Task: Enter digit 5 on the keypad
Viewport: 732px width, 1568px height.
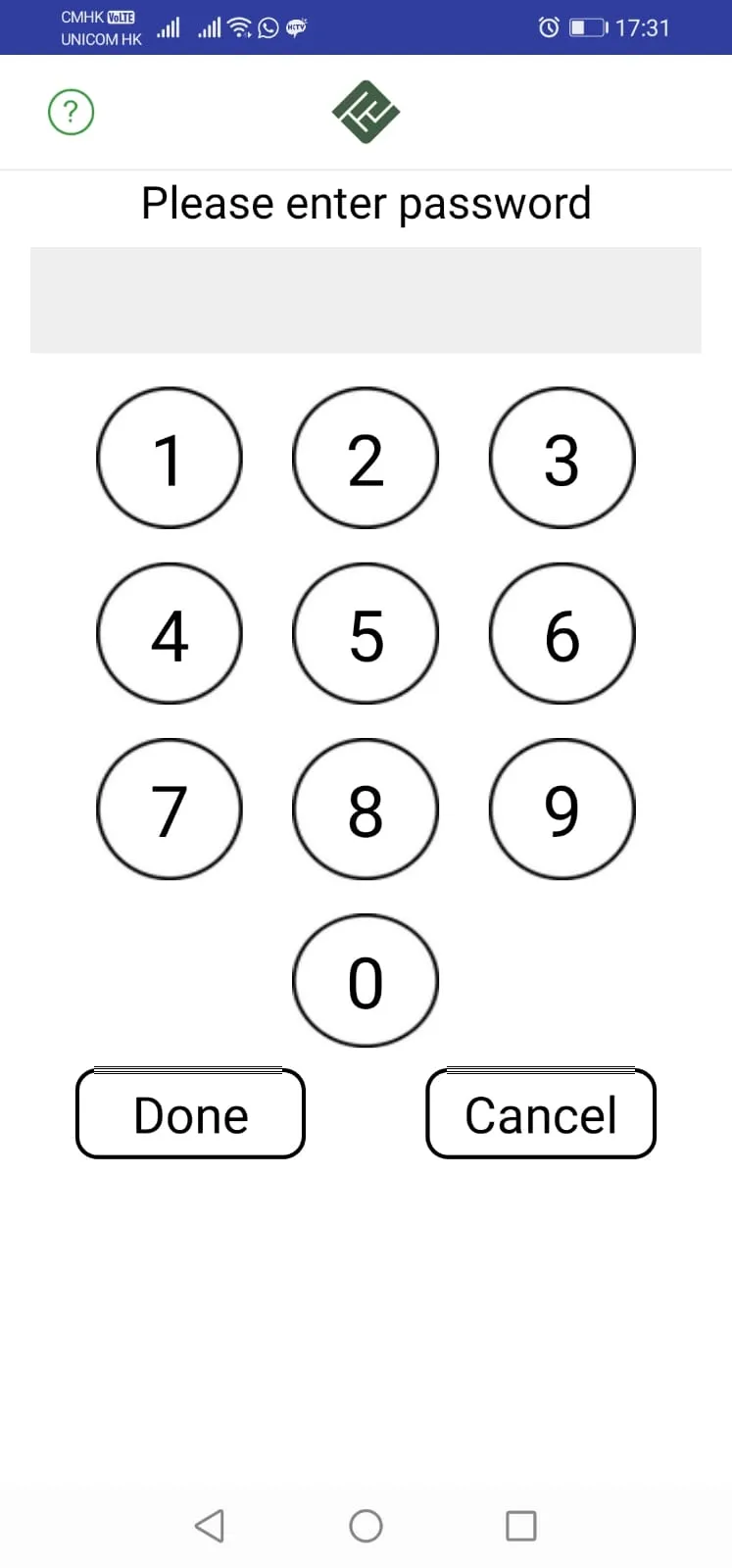Action: coord(366,634)
